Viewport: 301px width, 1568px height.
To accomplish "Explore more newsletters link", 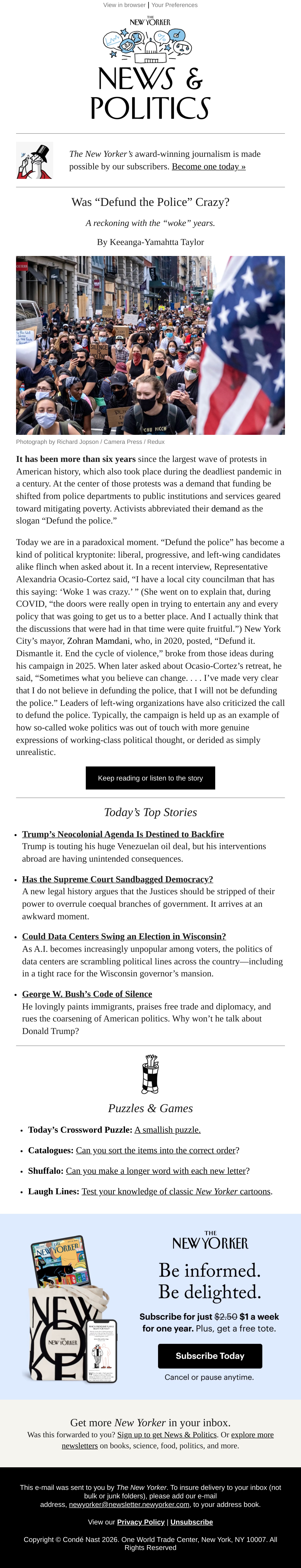I will click(x=168, y=1440).
